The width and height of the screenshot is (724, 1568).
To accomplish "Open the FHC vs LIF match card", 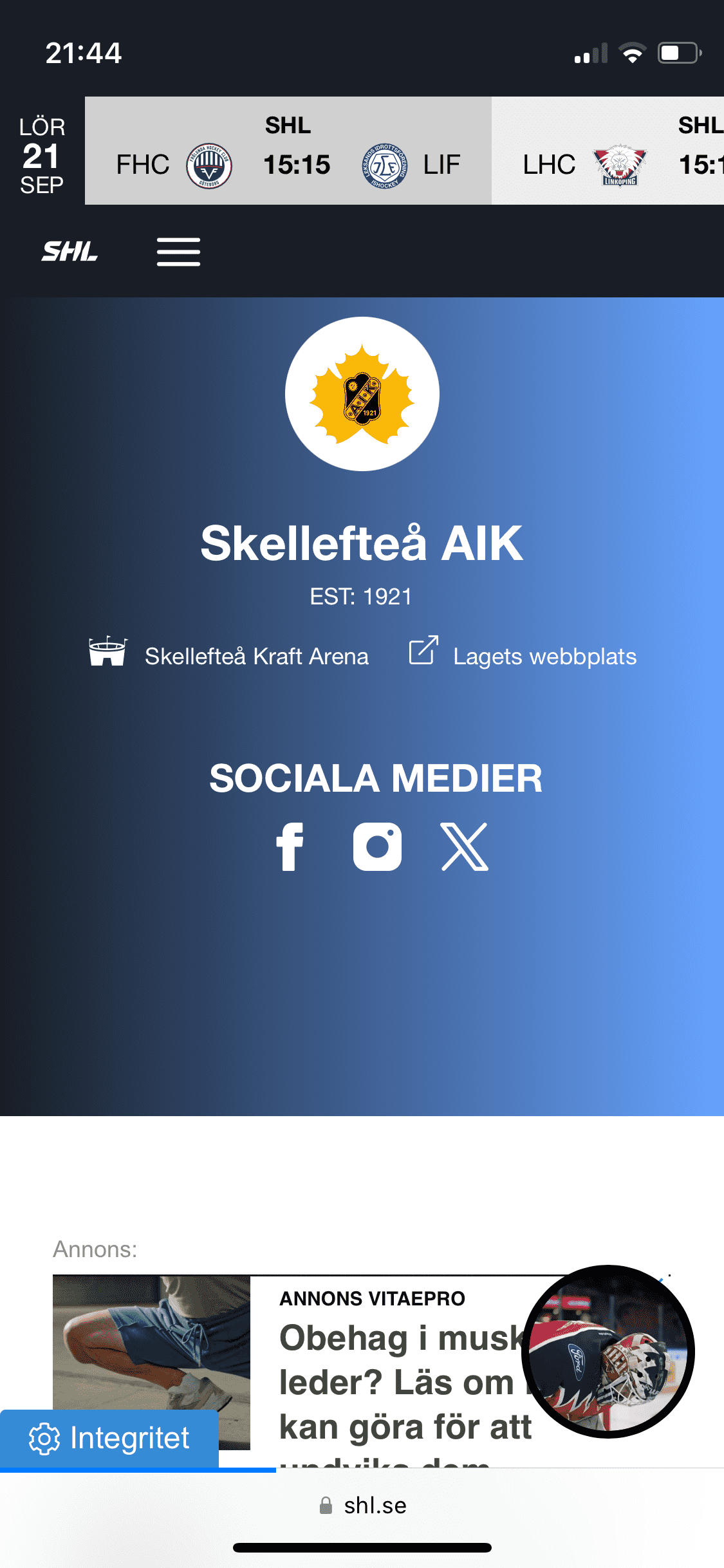I will [x=288, y=151].
